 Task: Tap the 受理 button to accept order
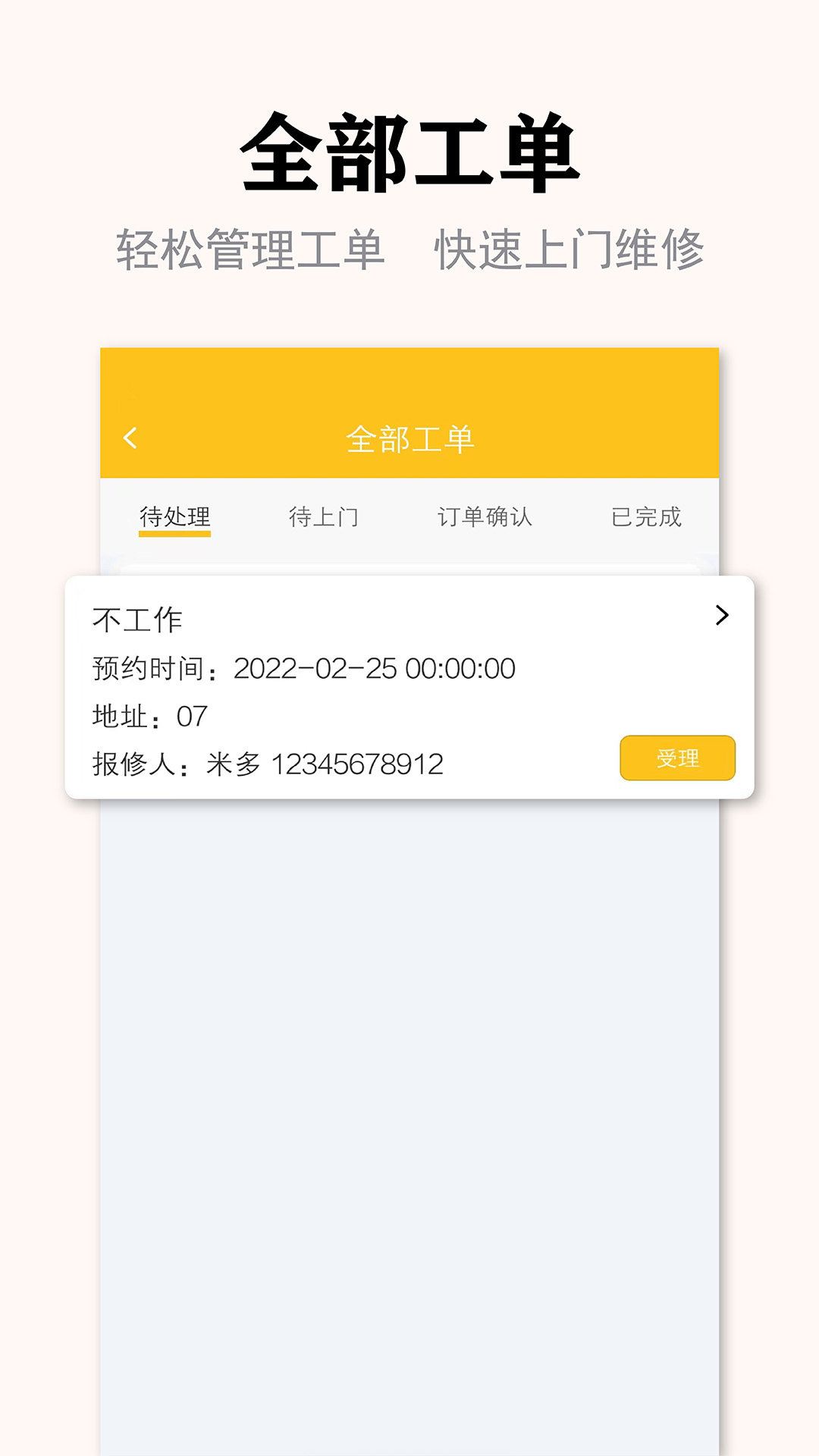(x=677, y=758)
